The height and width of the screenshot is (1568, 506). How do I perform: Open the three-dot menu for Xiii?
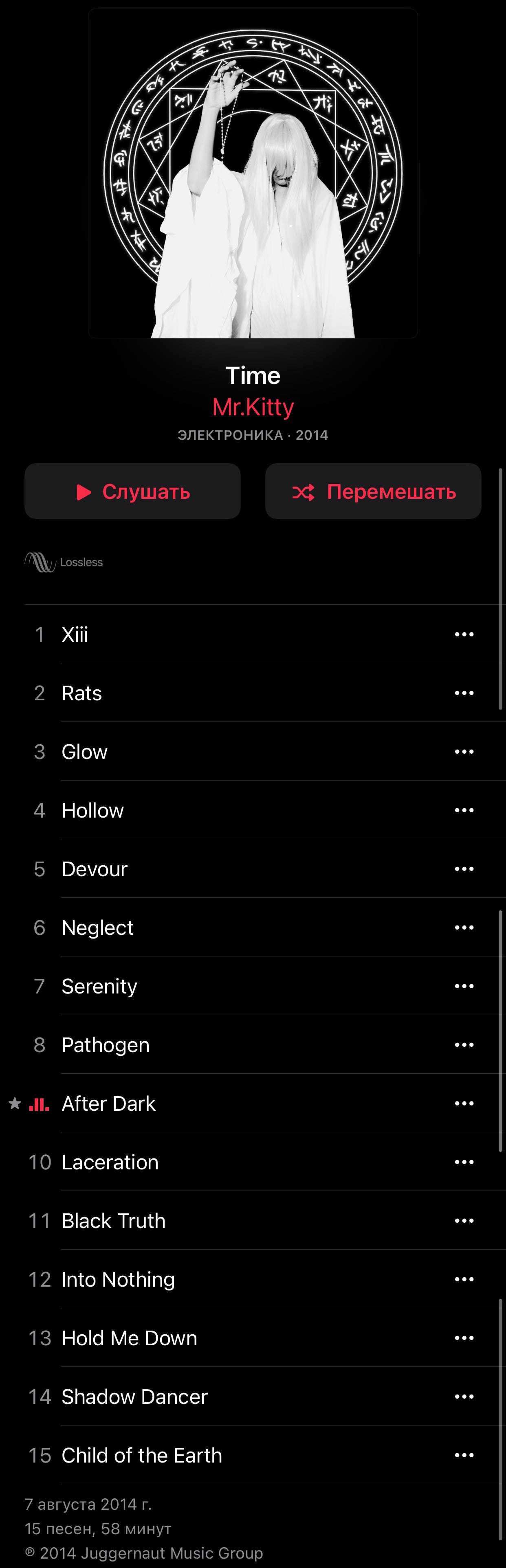click(464, 634)
